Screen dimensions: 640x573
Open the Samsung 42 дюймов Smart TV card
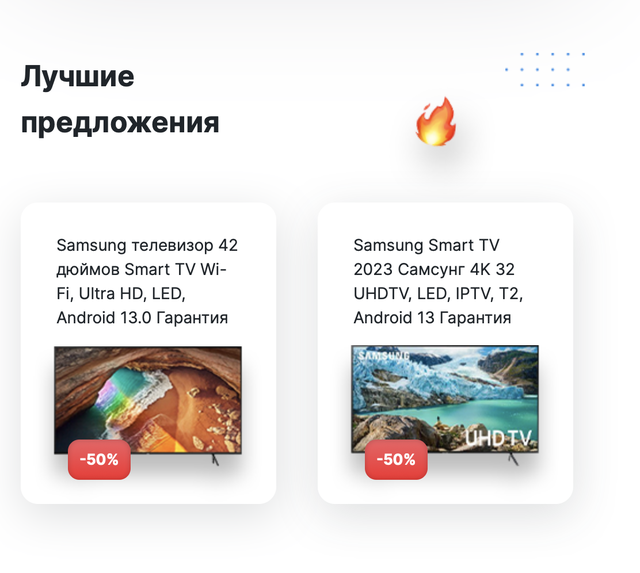148,353
